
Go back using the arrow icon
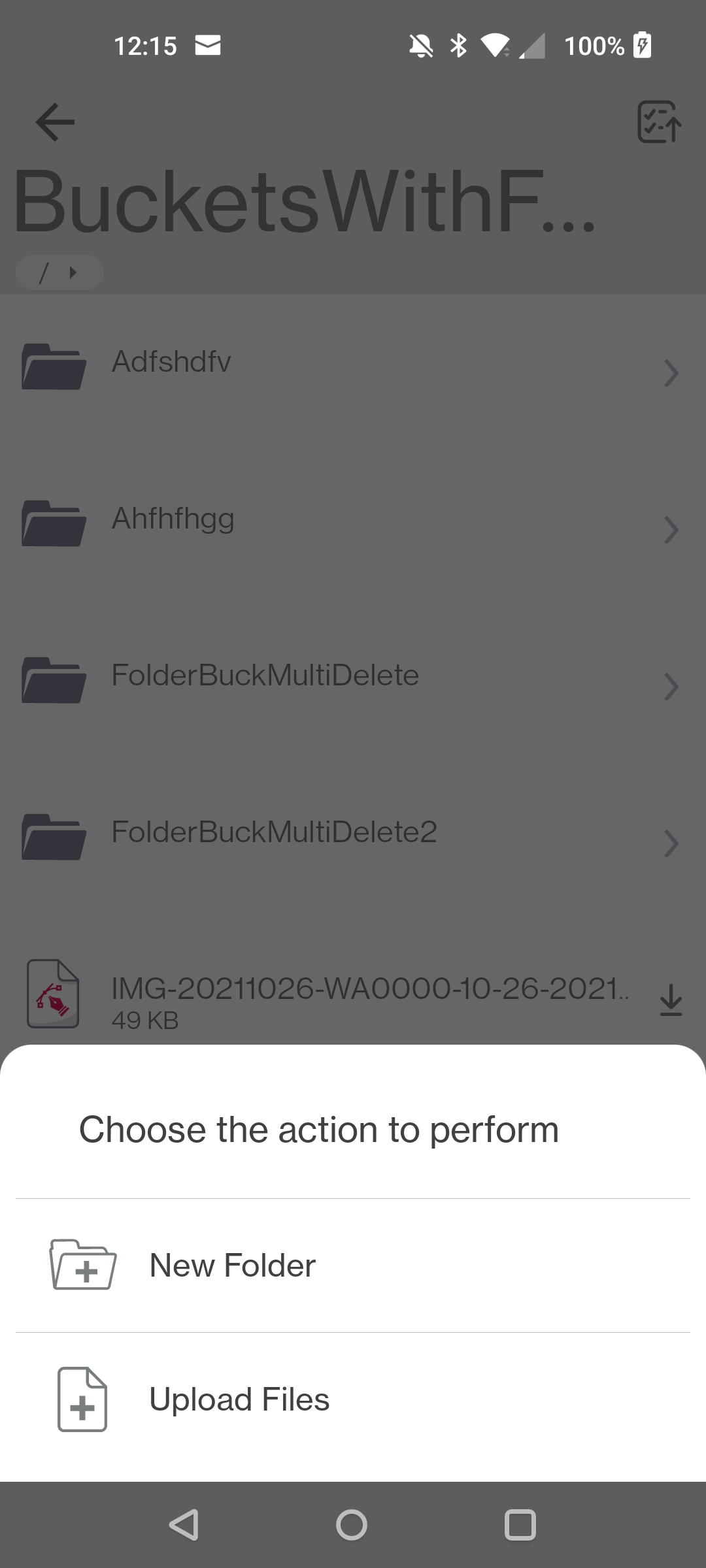click(55, 122)
